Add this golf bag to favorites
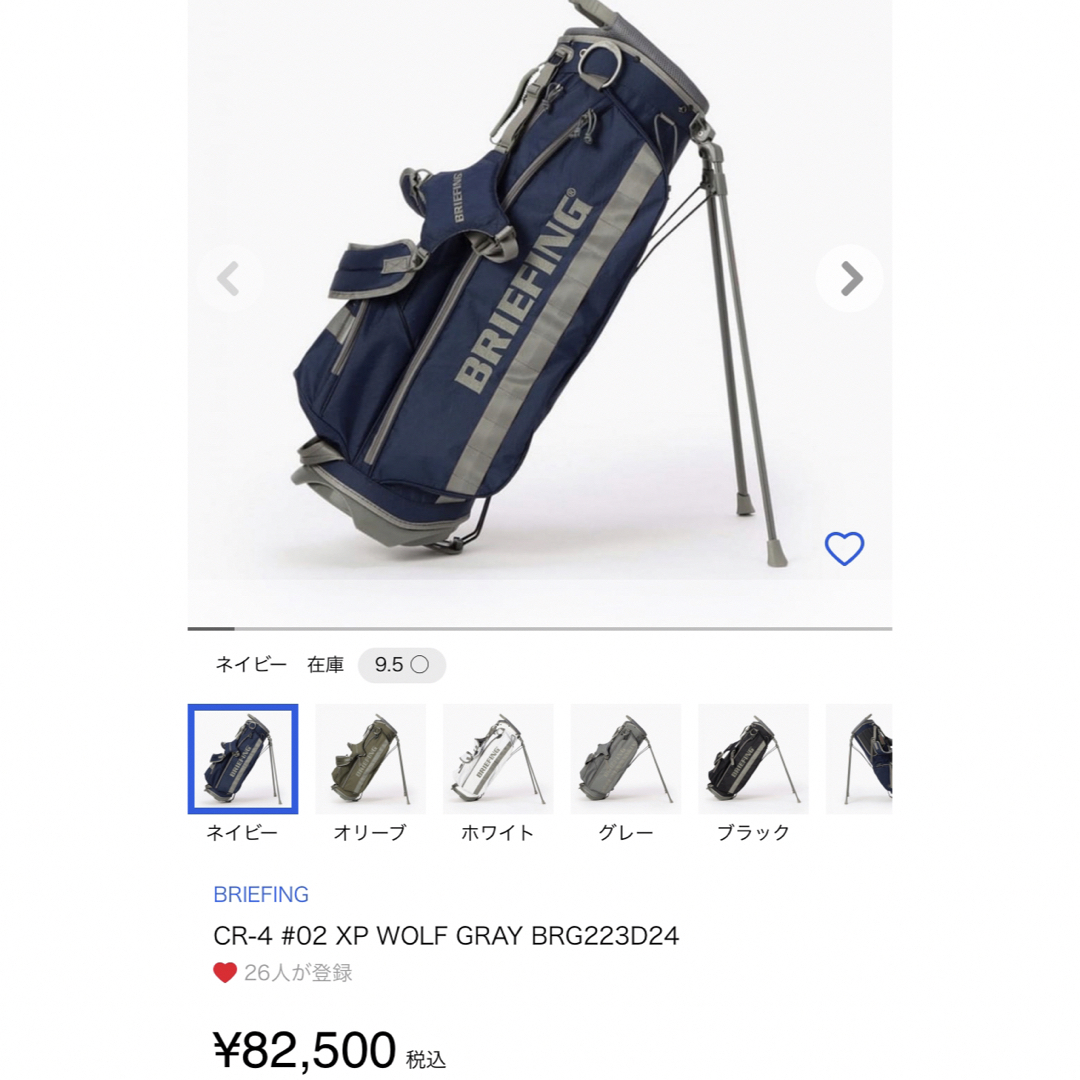 point(844,548)
